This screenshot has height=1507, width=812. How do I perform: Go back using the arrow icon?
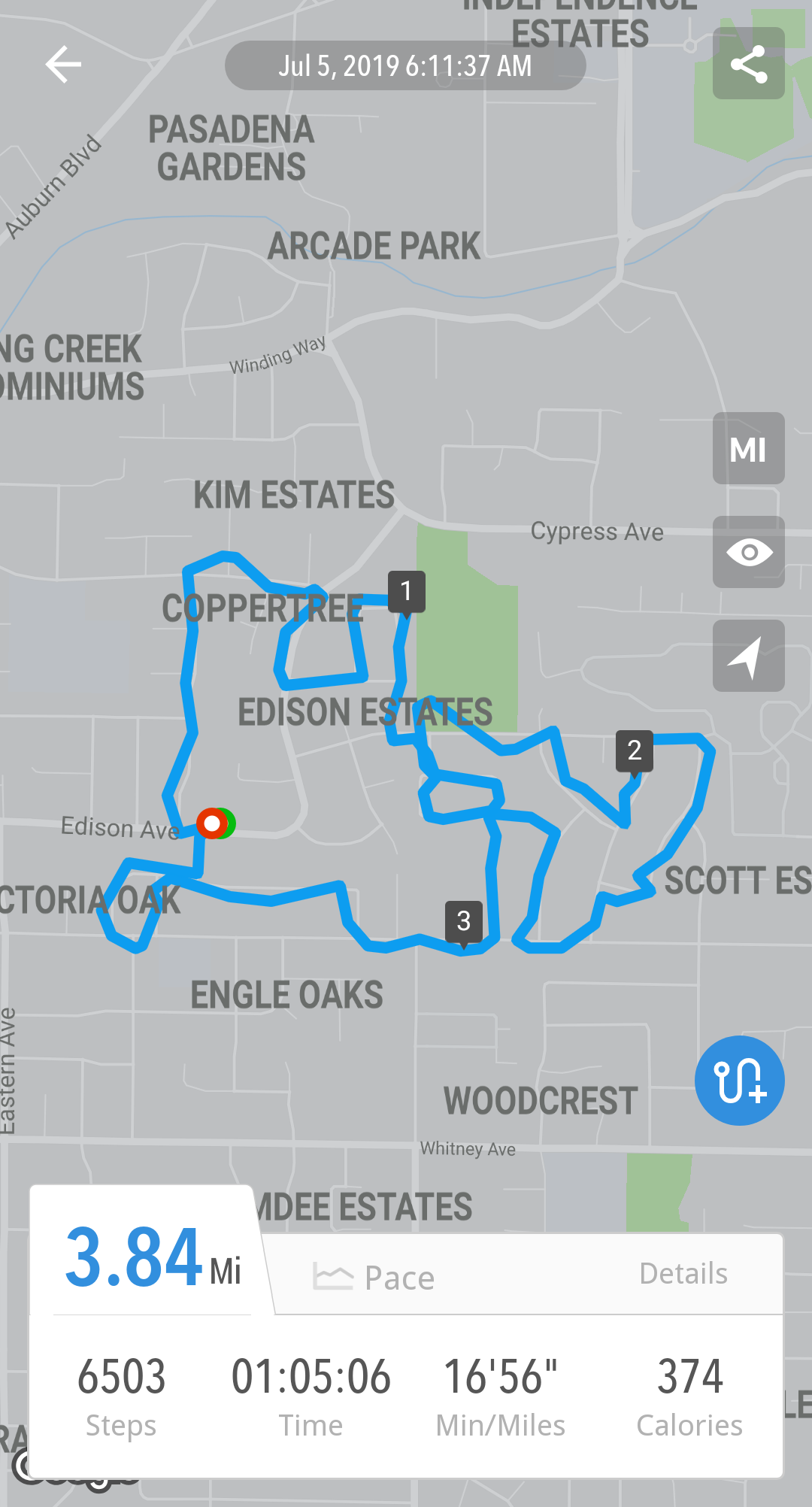click(x=63, y=65)
